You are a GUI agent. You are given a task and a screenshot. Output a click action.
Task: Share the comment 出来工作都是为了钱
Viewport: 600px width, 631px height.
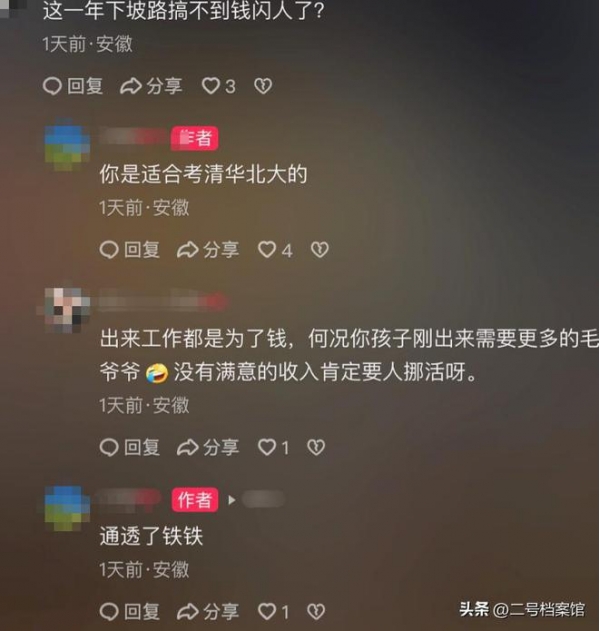[208, 447]
